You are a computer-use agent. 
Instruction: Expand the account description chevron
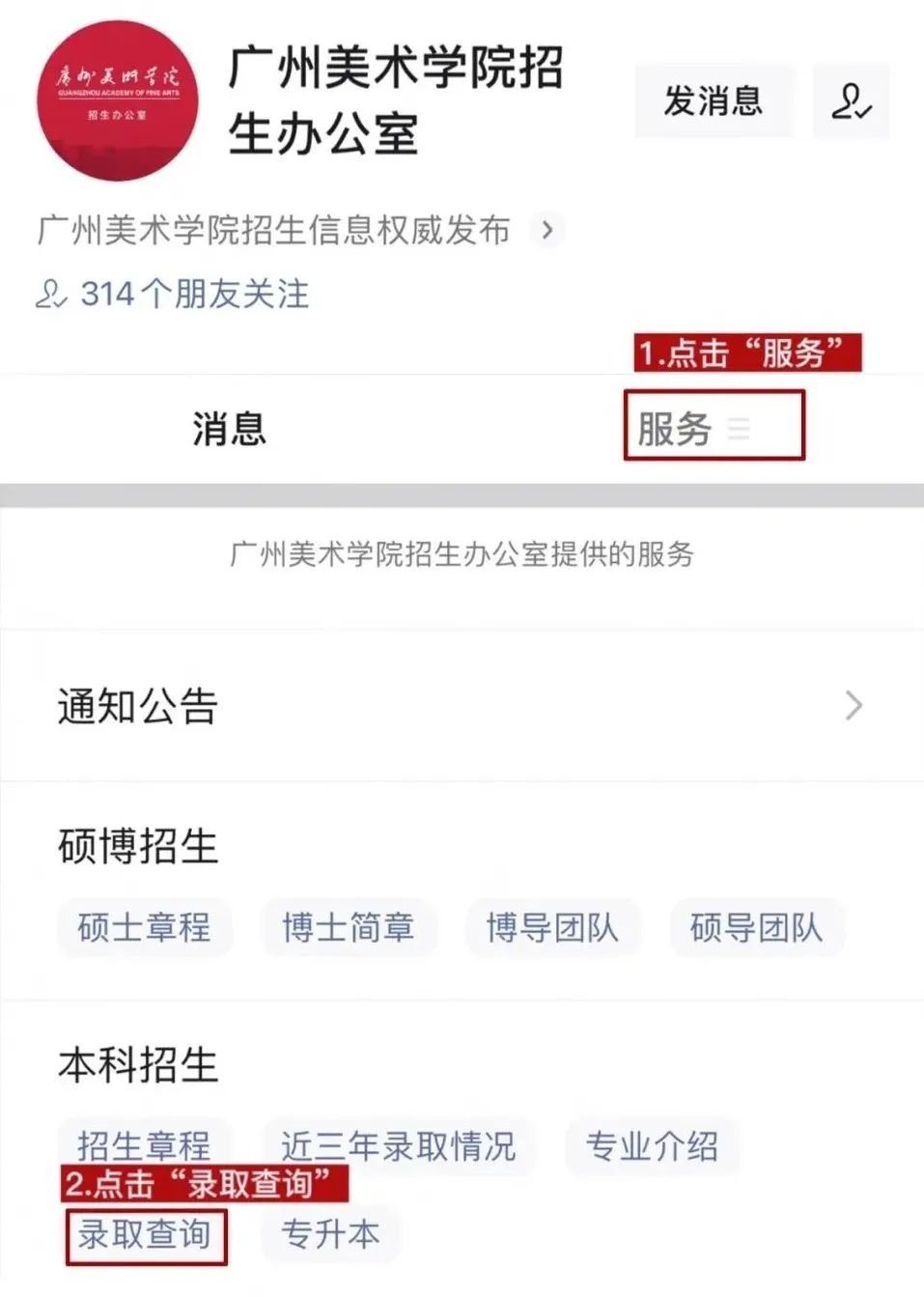[x=547, y=231]
